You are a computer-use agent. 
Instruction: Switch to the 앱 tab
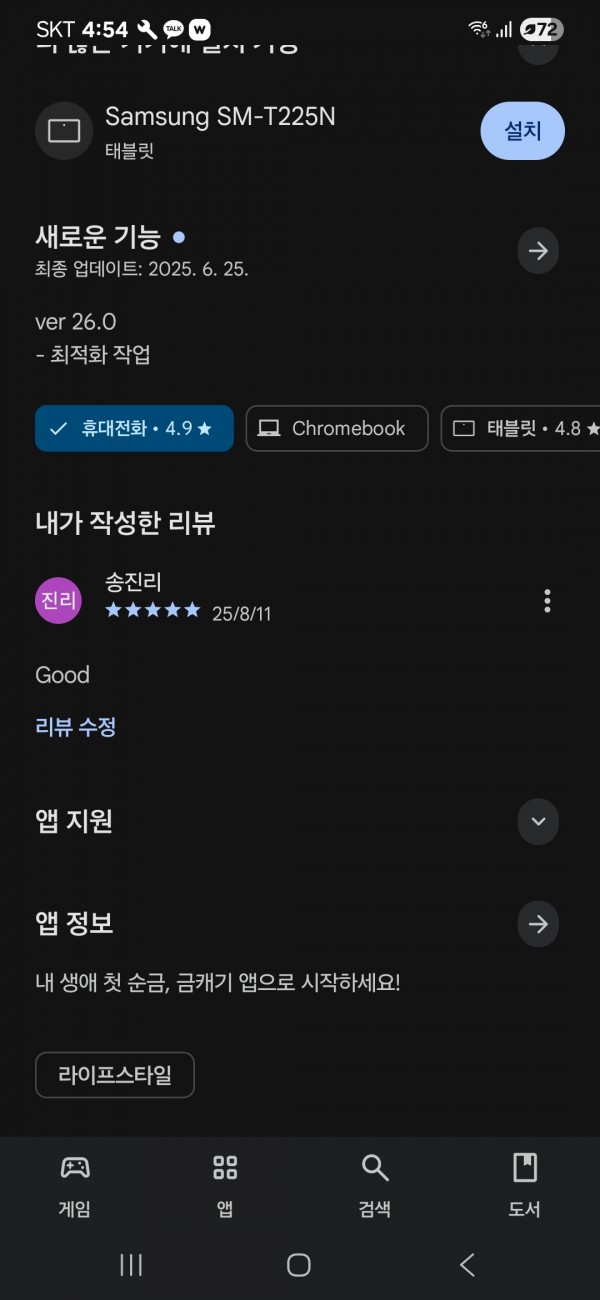(x=225, y=1185)
